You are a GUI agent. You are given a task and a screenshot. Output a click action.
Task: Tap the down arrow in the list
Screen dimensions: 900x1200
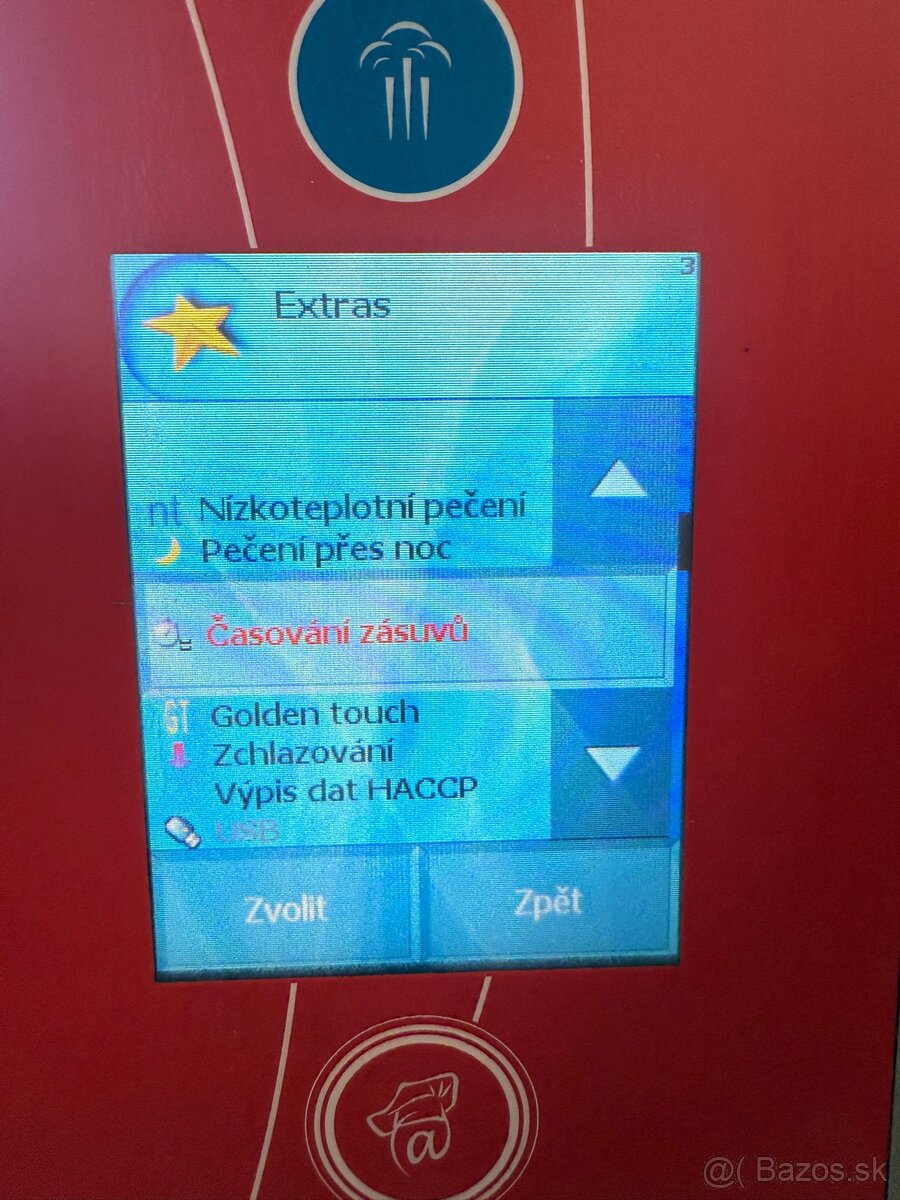612,763
